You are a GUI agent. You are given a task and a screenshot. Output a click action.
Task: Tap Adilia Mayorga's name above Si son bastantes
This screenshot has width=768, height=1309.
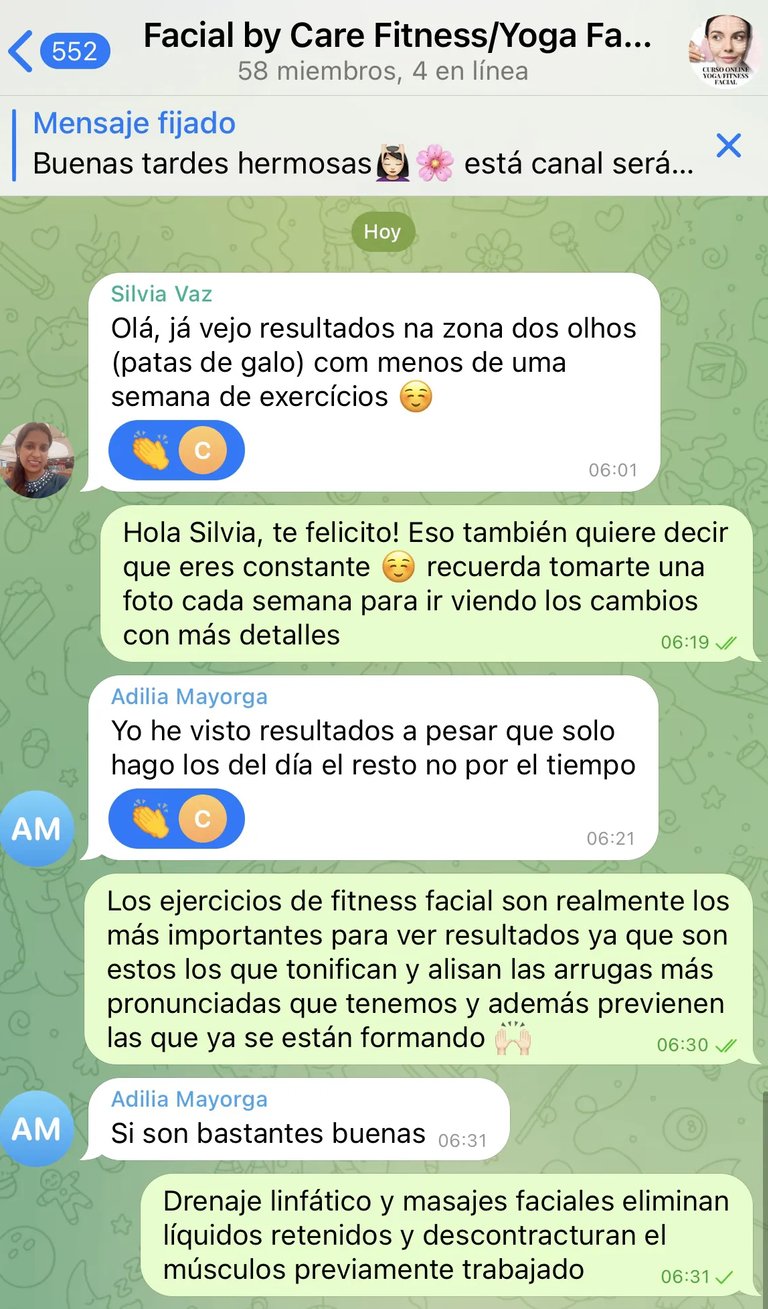tap(189, 1100)
